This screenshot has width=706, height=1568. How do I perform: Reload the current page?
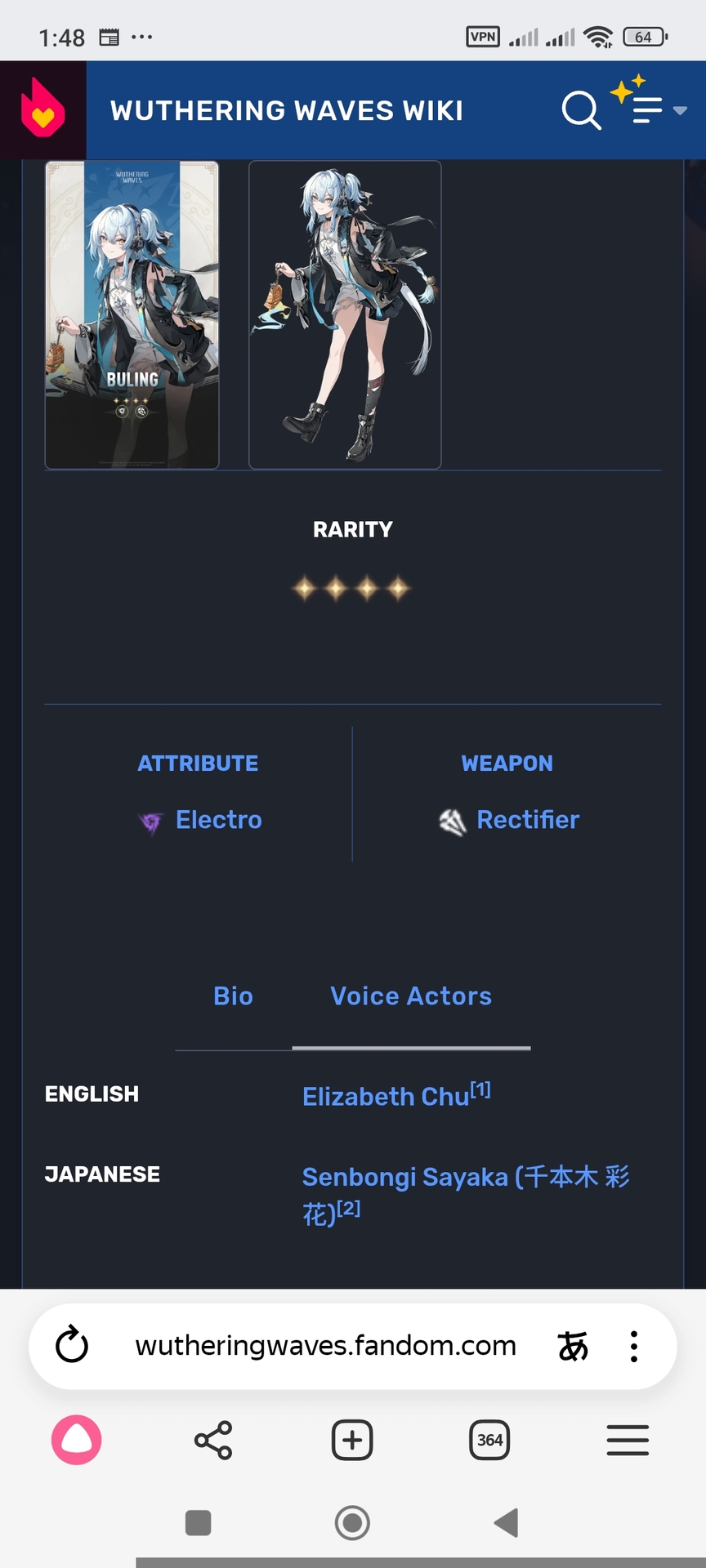point(72,1345)
